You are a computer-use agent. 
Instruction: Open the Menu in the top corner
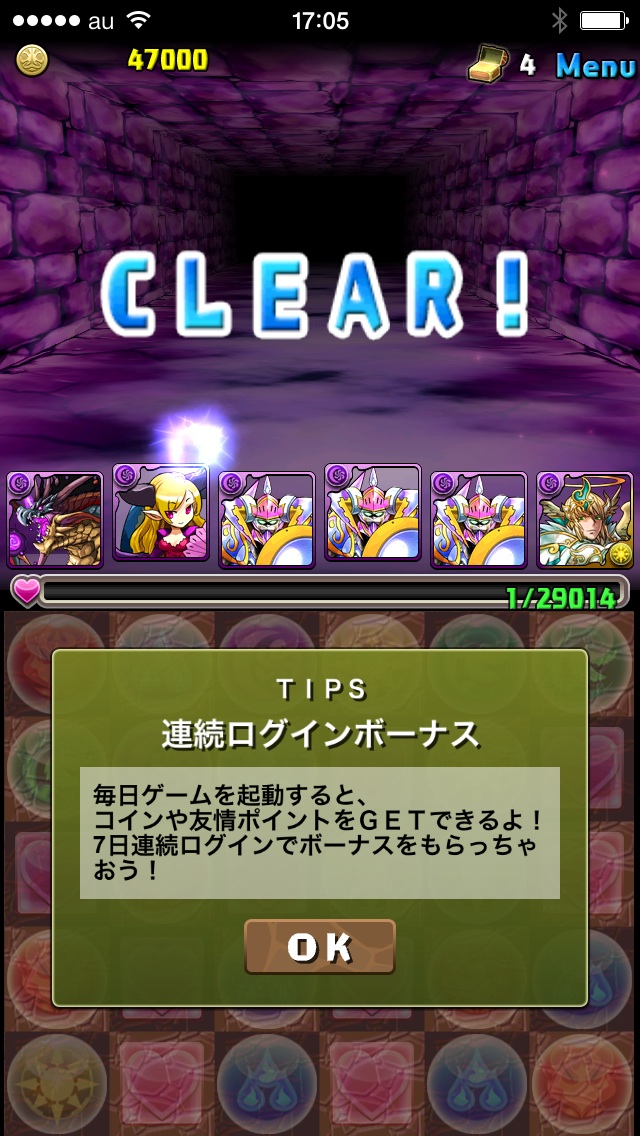595,66
